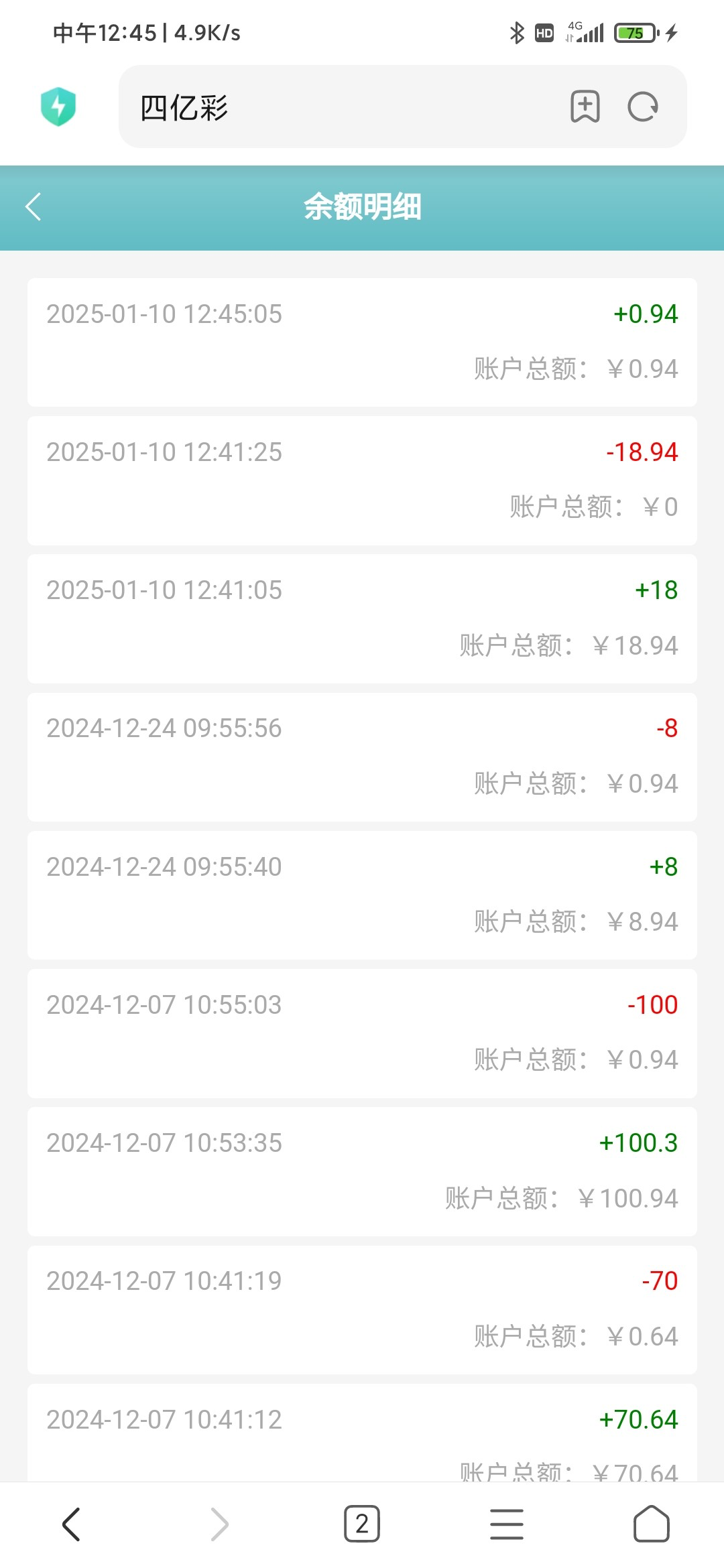Open the browser security shield icon
This screenshot has width=724, height=1568.
pos(58,107)
